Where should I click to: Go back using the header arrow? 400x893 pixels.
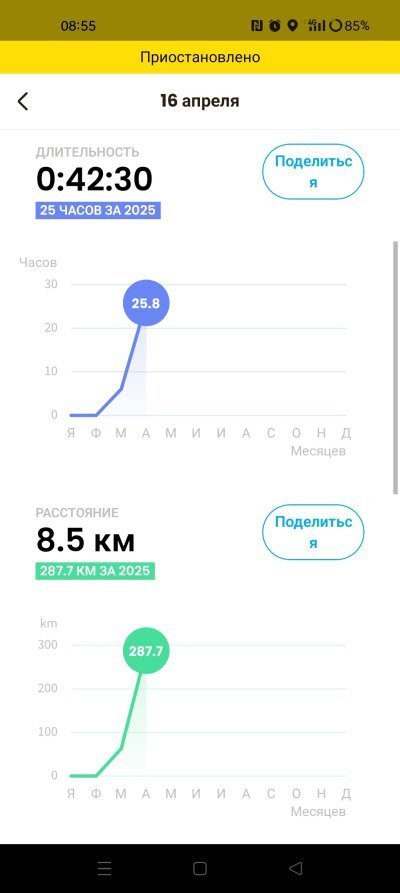23,101
